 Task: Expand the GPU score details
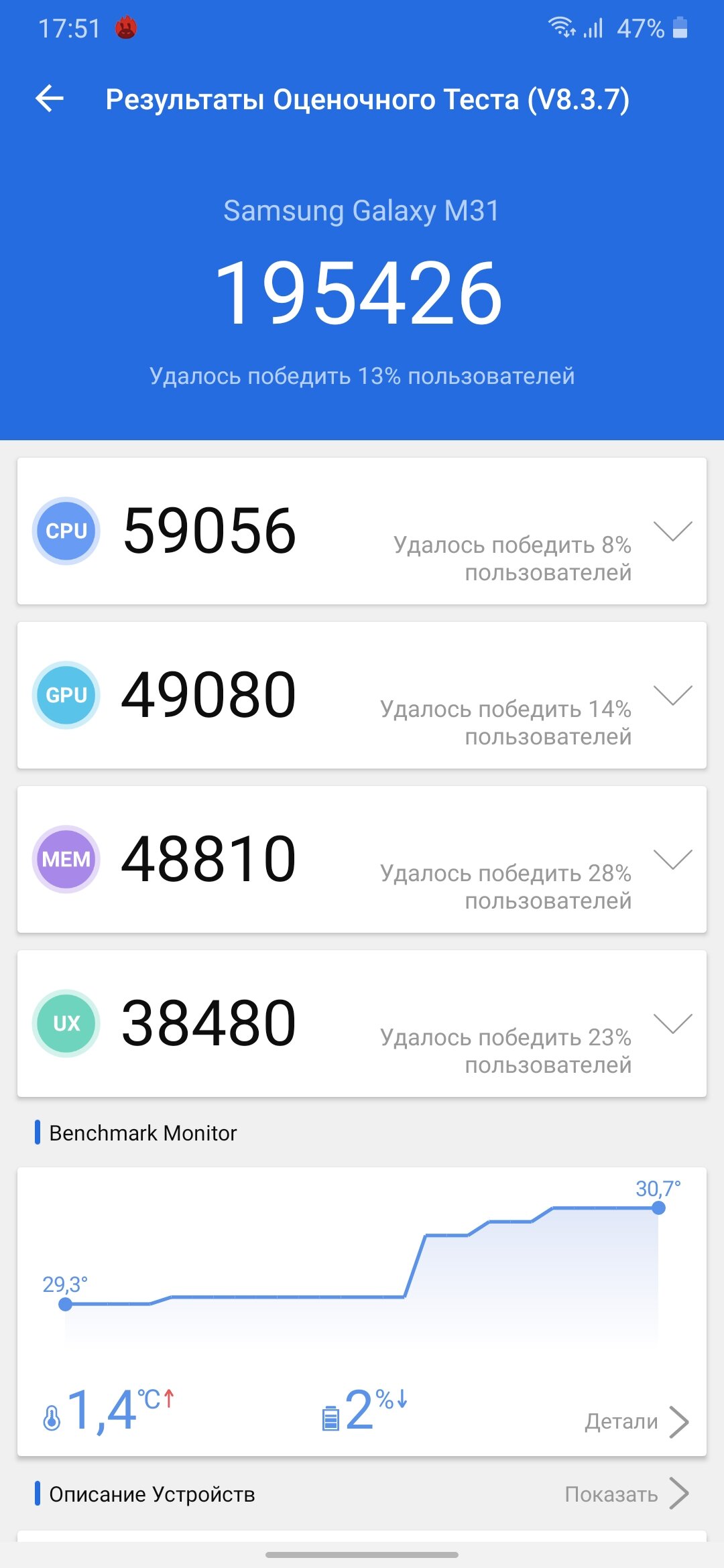[x=672, y=695]
